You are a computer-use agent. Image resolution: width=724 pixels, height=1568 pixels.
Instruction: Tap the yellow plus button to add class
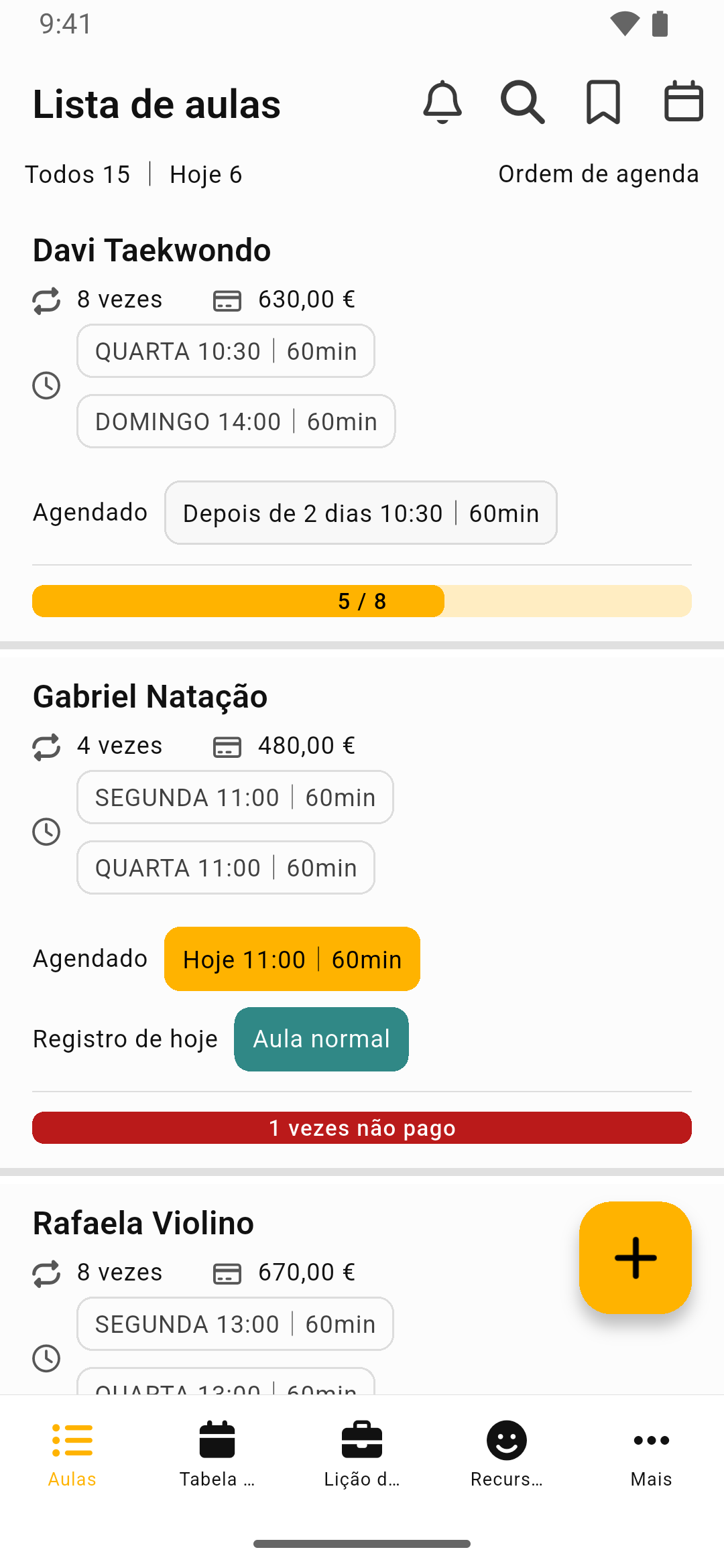(635, 1258)
